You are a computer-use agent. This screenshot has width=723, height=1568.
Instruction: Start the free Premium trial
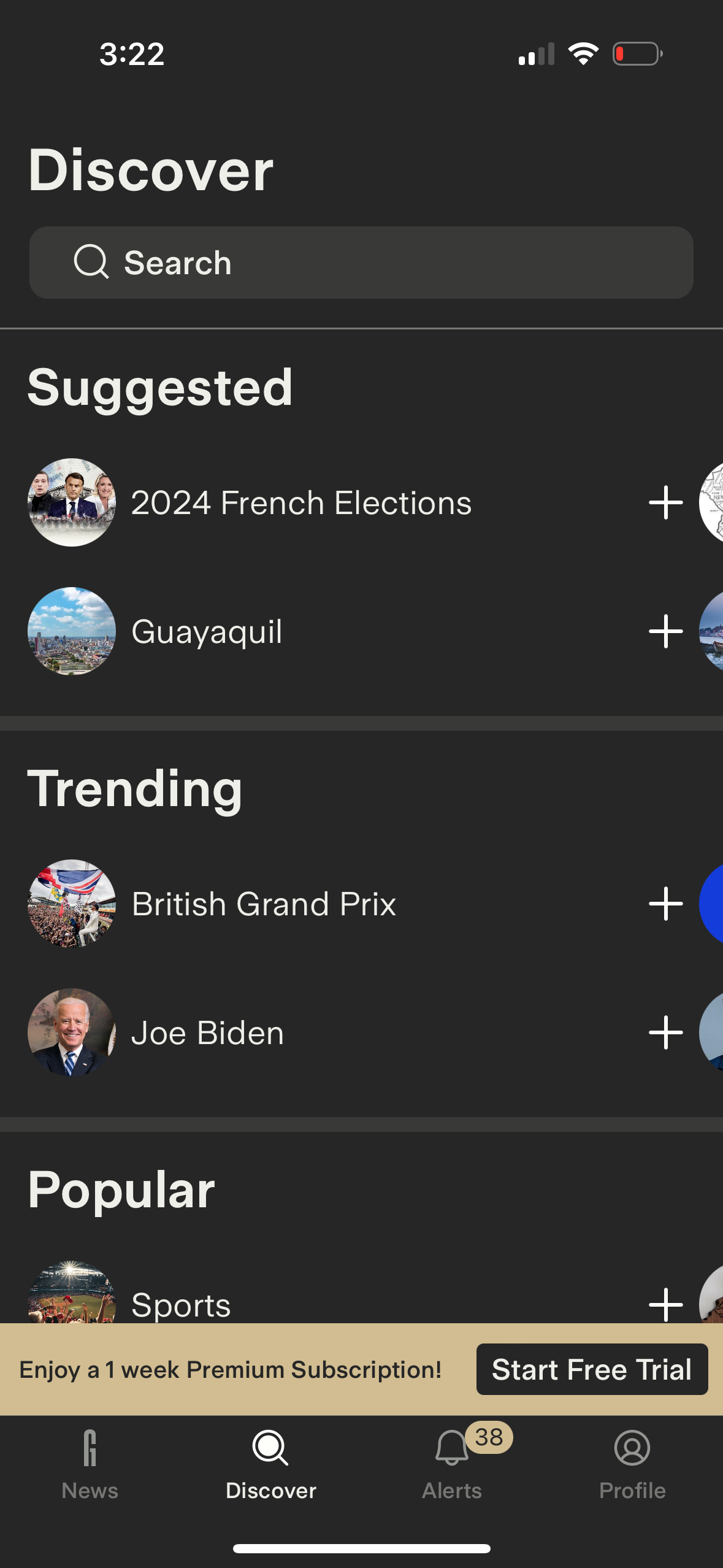click(591, 1369)
